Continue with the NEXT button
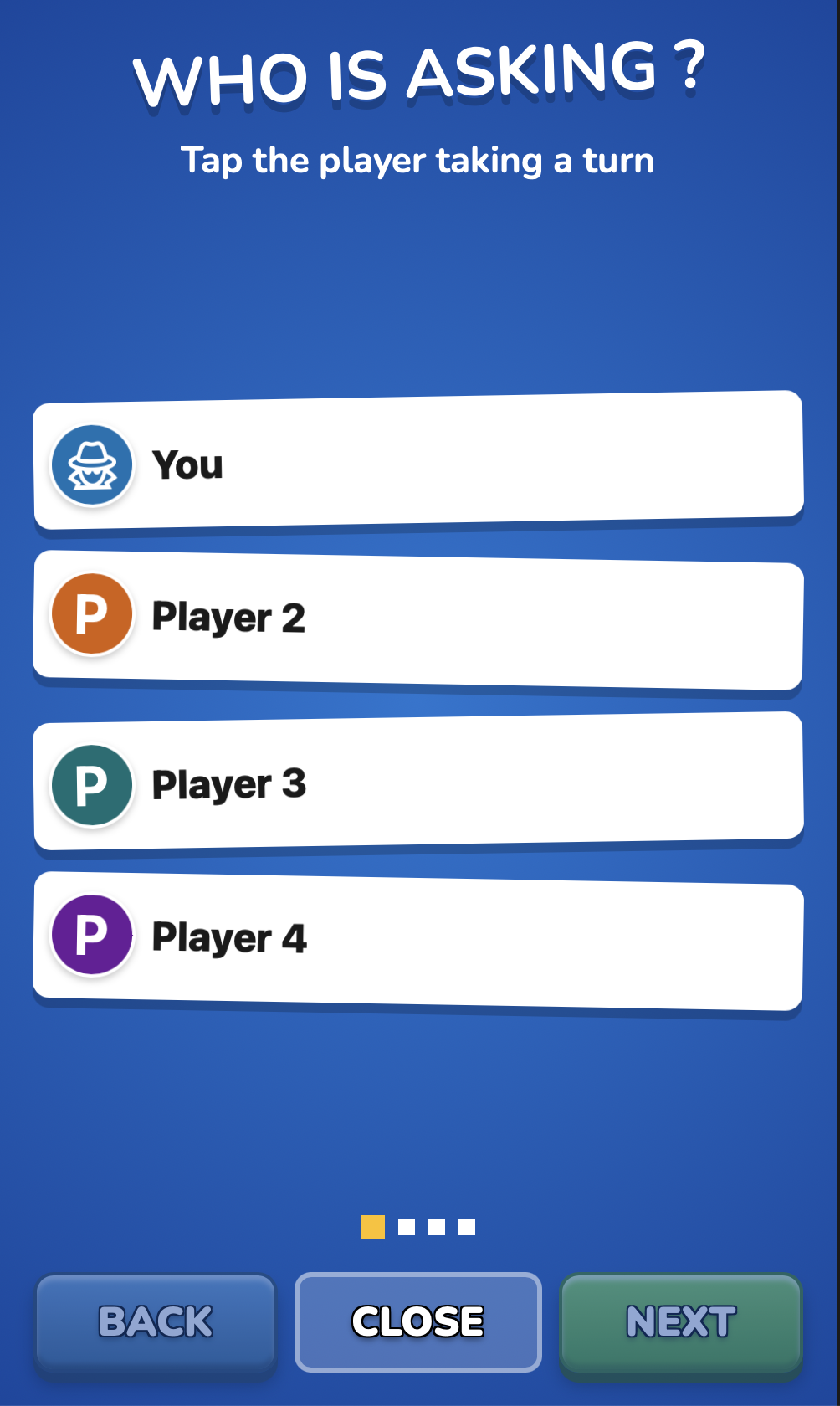Viewport: 840px width, 1406px height. 681,1322
